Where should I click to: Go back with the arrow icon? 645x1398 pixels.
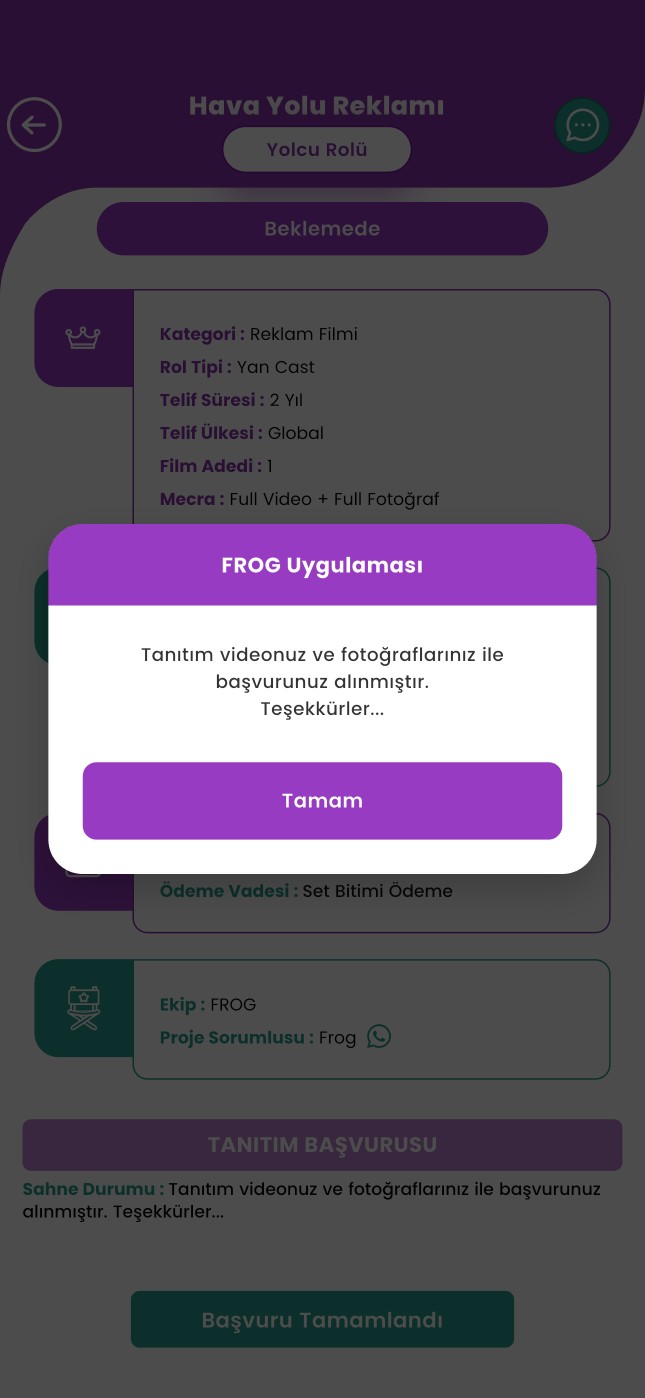point(35,125)
